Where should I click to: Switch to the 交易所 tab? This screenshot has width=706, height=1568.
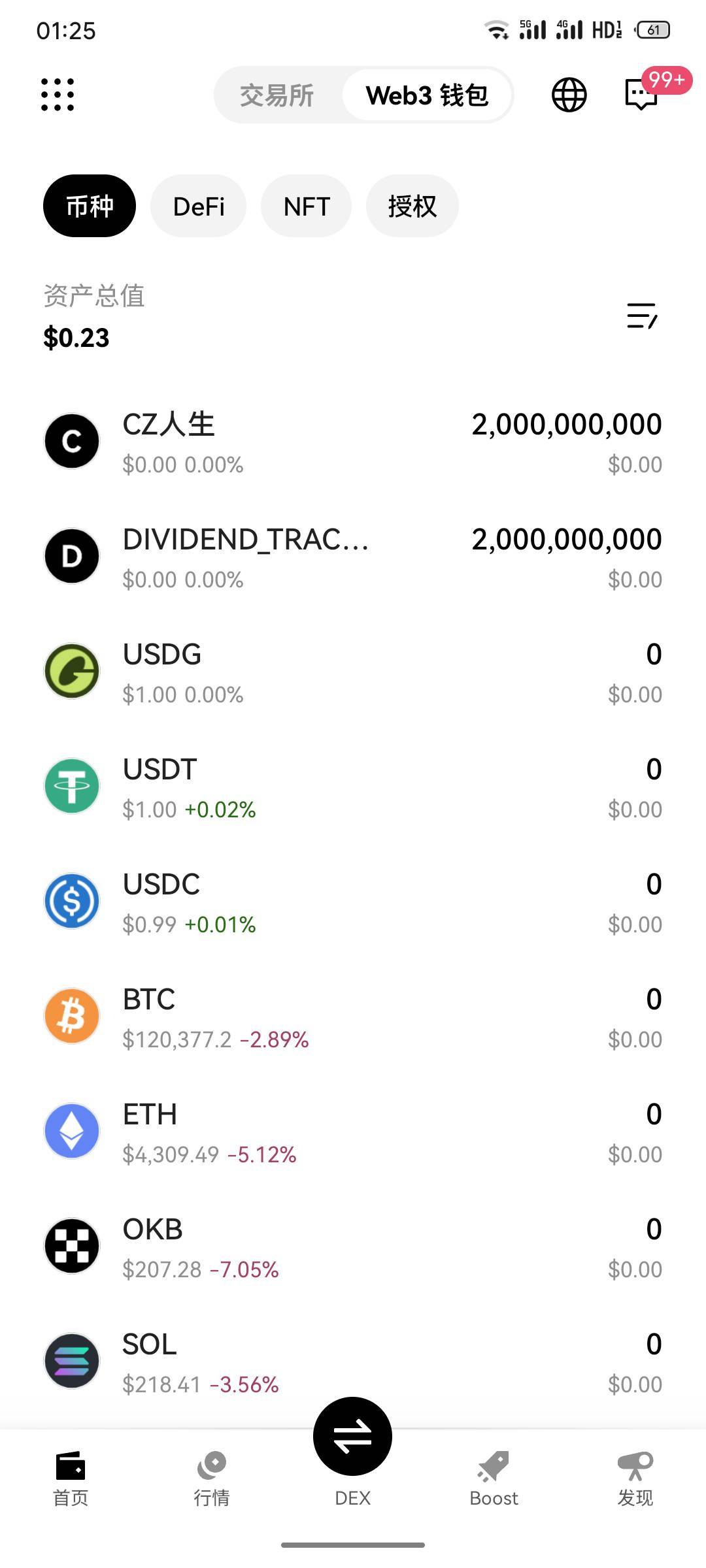pos(277,95)
